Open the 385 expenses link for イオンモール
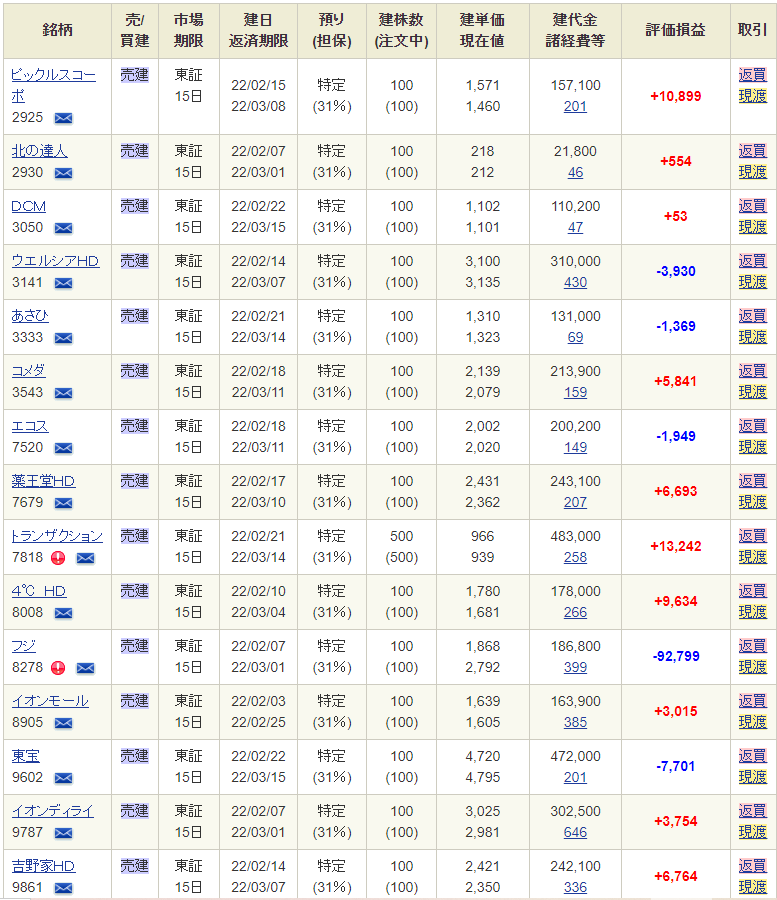Screen dimensions: 777x900 point(575,722)
